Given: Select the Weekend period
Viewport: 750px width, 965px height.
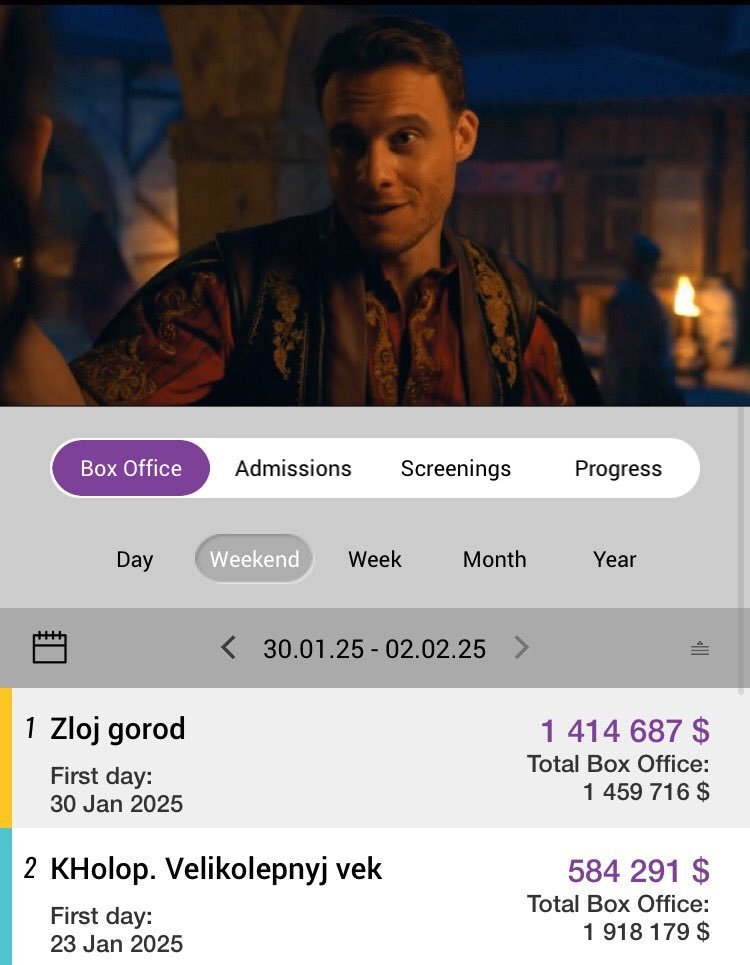Looking at the screenshot, I should click(254, 559).
